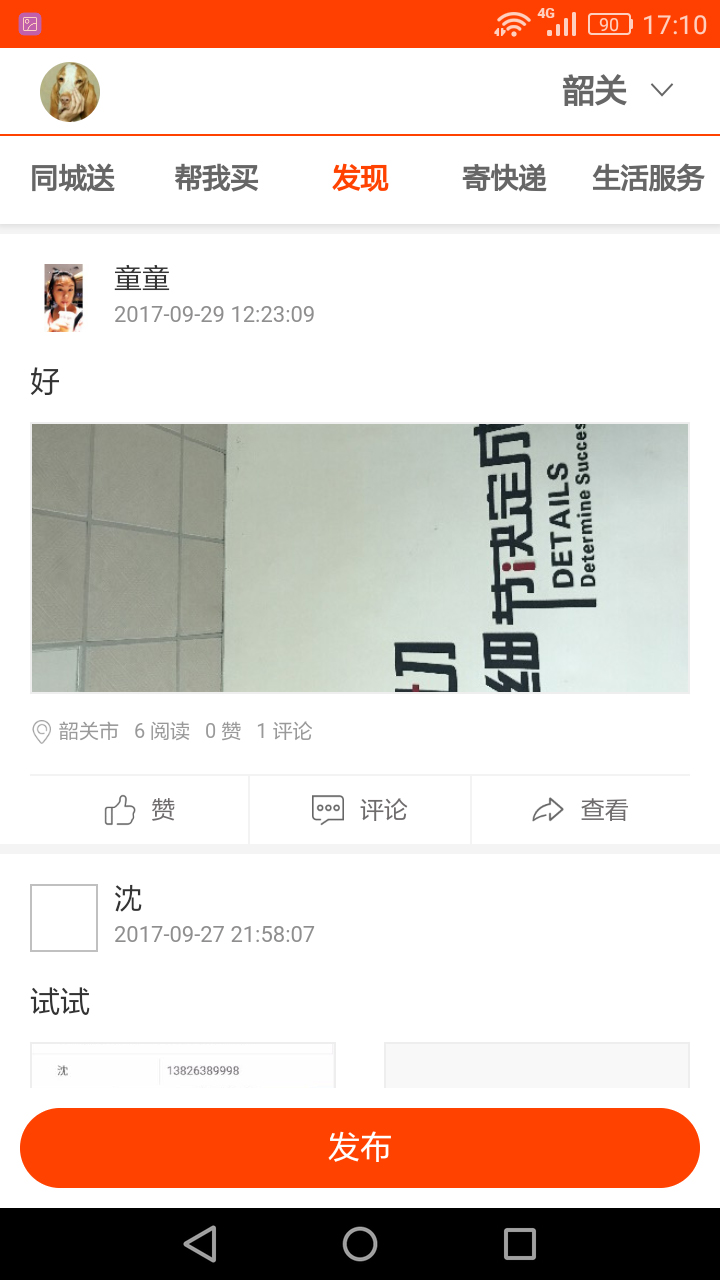
Task: Open the 1评论 comment count link
Action: [x=281, y=731]
